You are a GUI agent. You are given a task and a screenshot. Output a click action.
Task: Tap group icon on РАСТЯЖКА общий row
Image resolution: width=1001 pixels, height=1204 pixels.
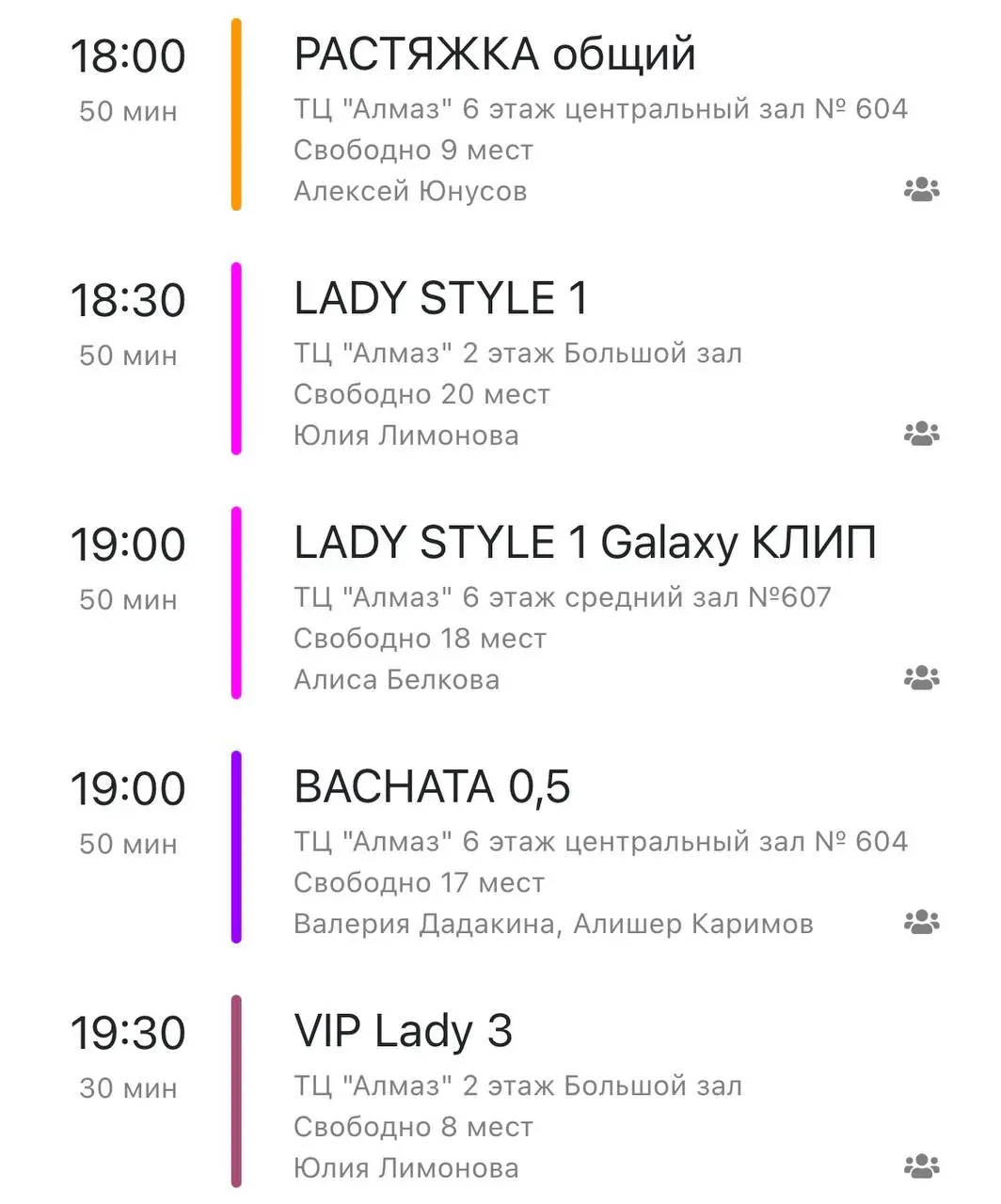(921, 190)
